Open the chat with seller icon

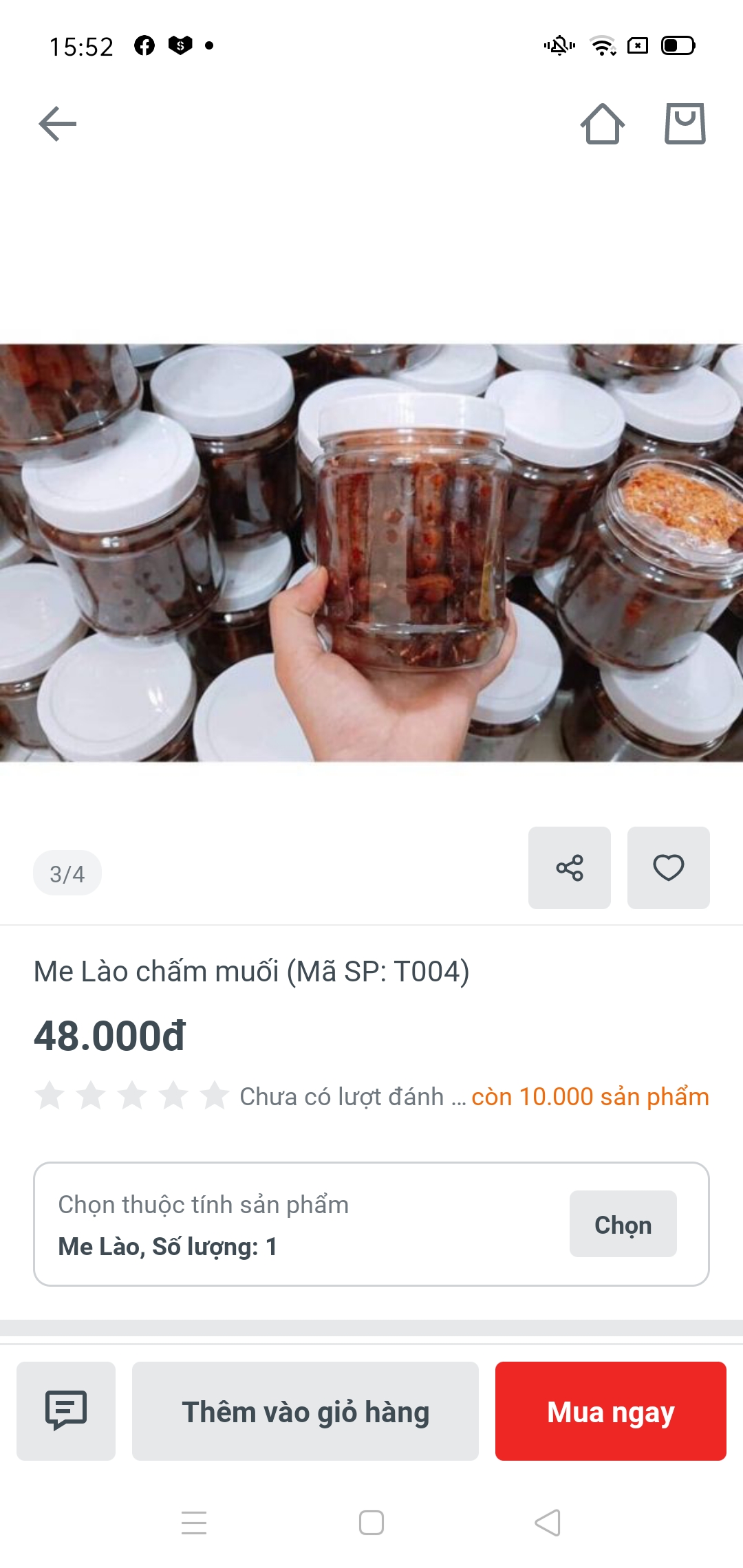point(65,1412)
